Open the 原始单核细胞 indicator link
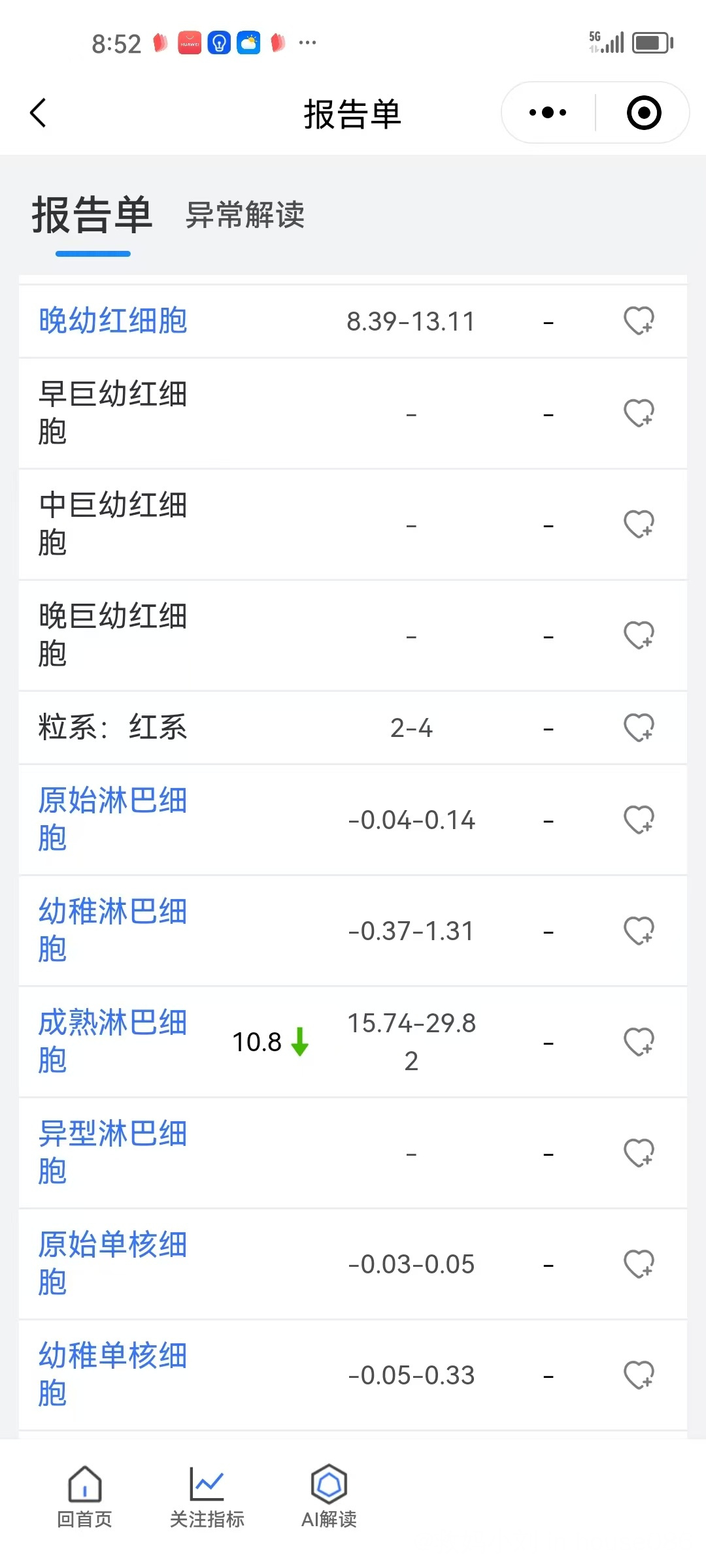Viewport: 706px width, 1568px height. (112, 1264)
